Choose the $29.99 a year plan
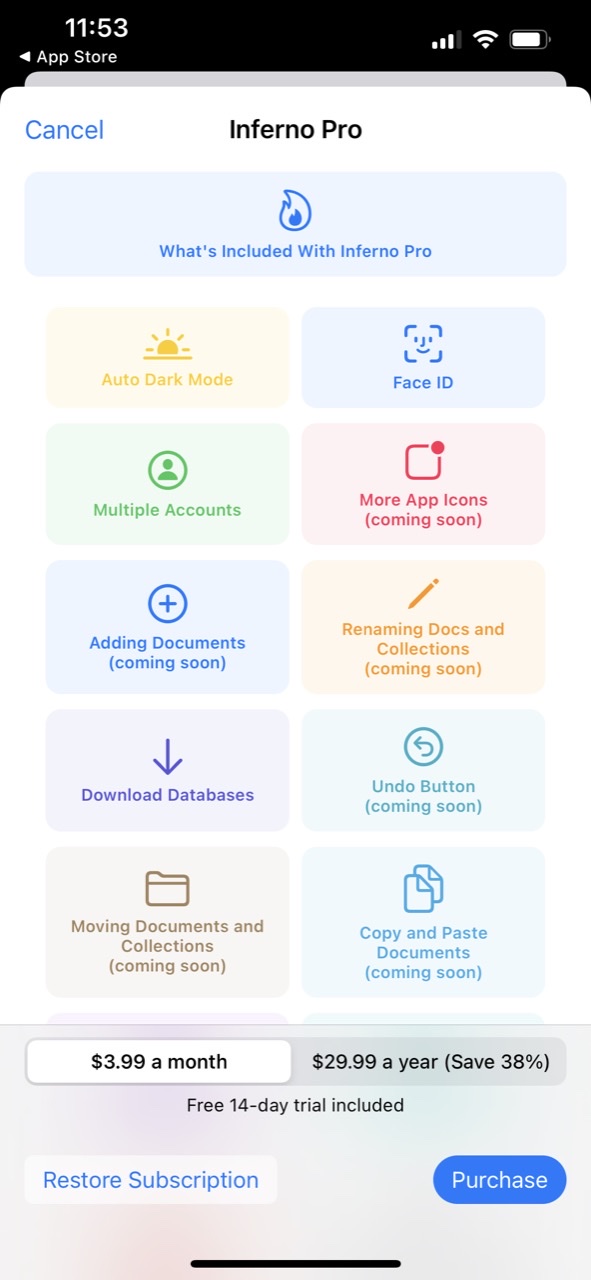Image resolution: width=591 pixels, height=1280 pixels. coord(428,1062)
